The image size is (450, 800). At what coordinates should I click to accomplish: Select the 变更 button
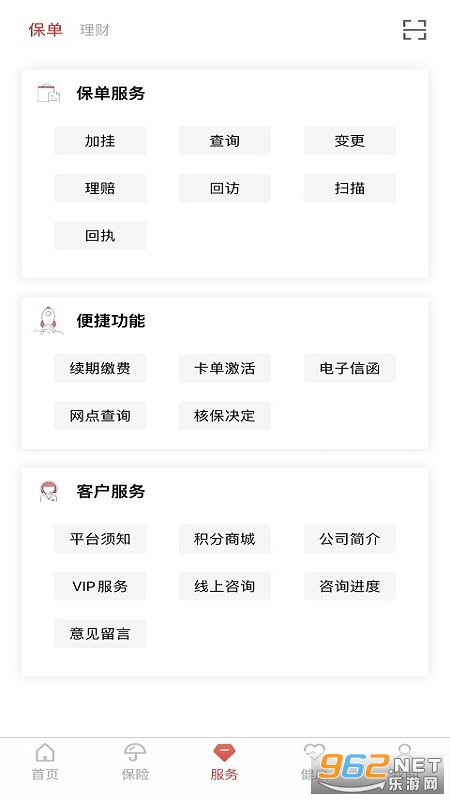pyautogui.click(x=349, y=141)
